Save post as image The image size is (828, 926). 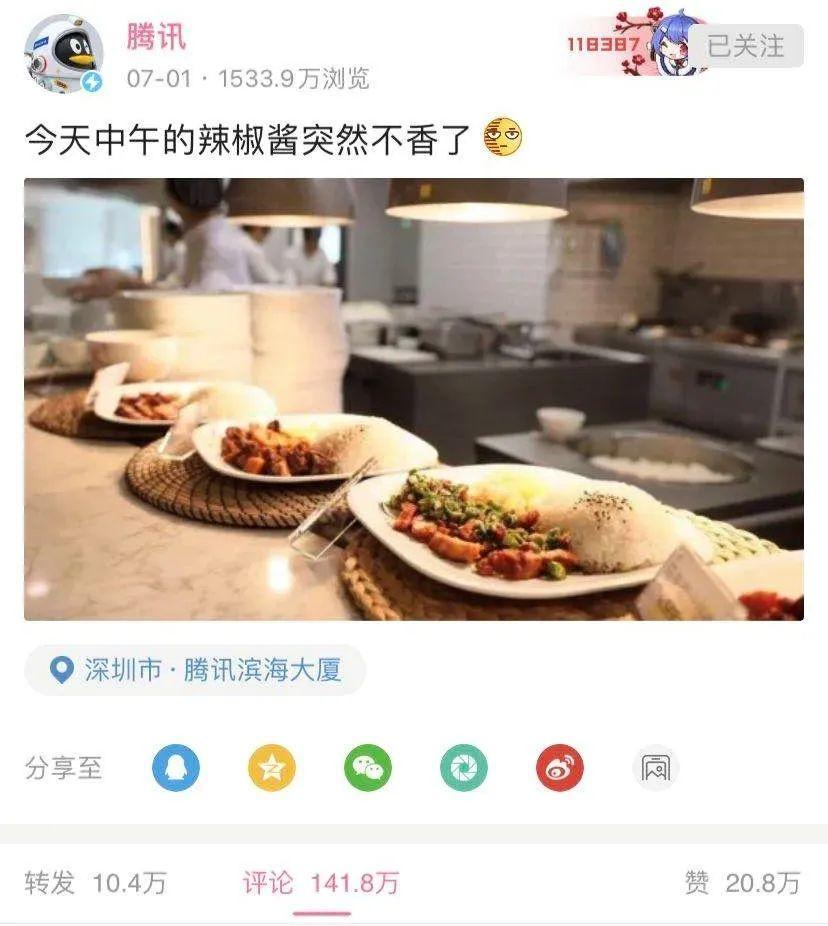[656, 769]
